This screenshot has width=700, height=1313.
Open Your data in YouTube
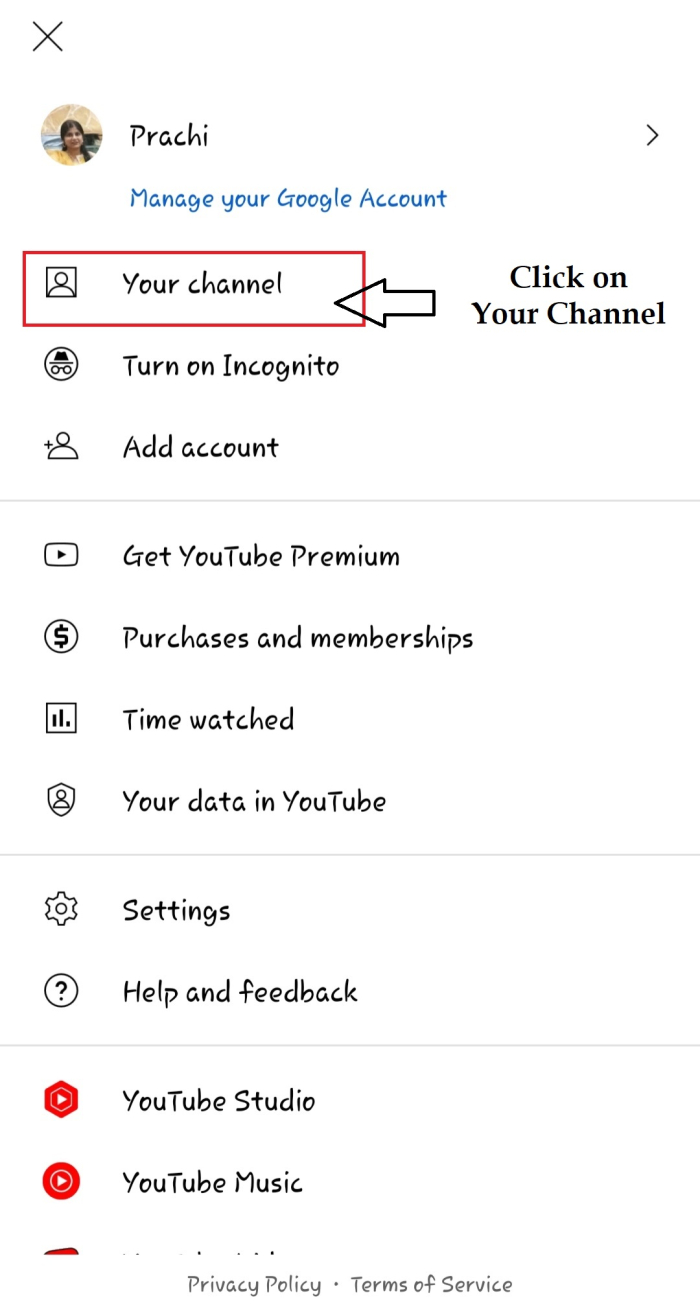point(254,801)
